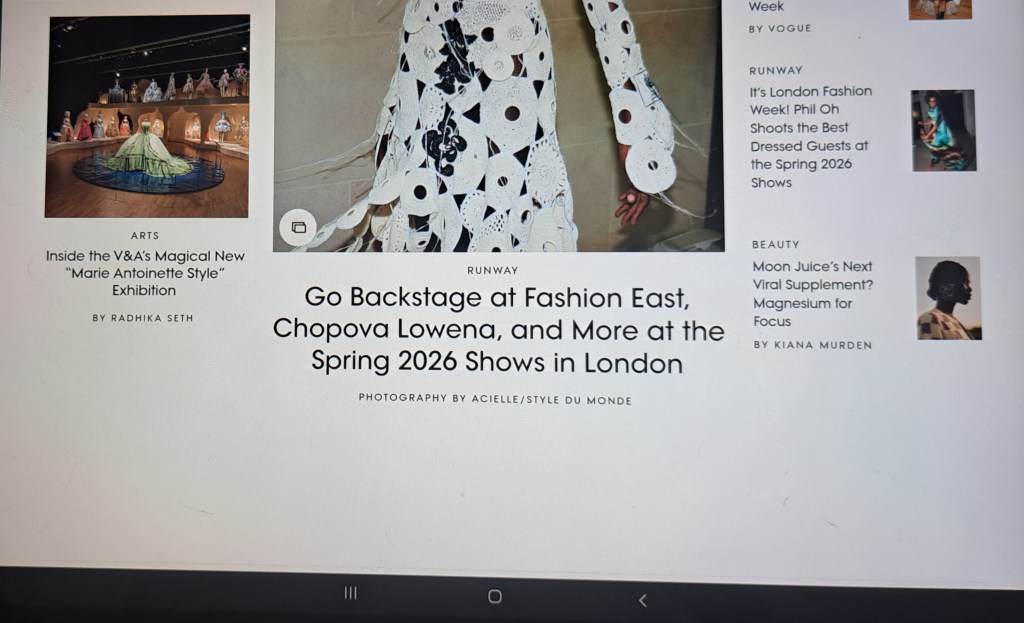Image resolution: width=1024 pixels, height=623 pixels.
Task: View articles by Kiana Murden
Action: coord(812,345)
